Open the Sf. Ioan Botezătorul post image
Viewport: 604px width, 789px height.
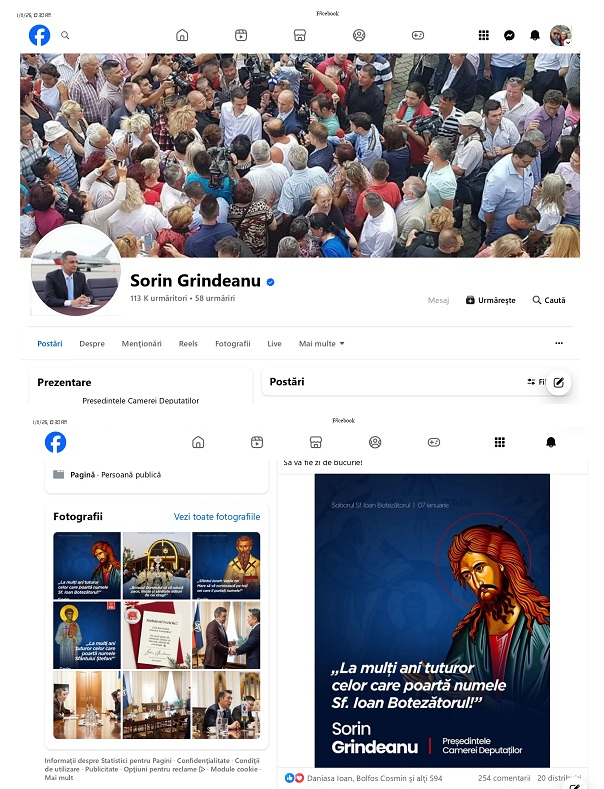coord(432,620)
